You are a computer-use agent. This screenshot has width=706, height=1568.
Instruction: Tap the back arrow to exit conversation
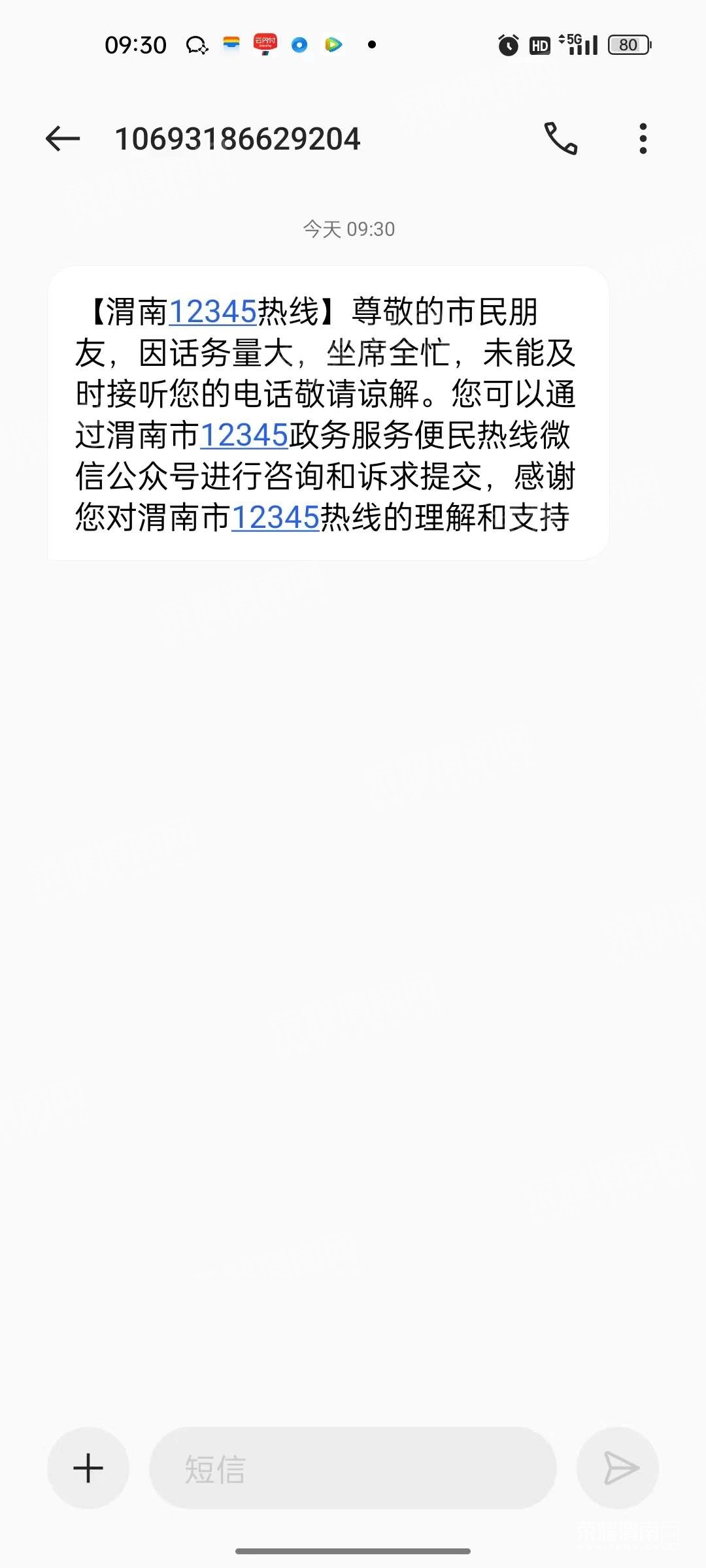[62, 138]
